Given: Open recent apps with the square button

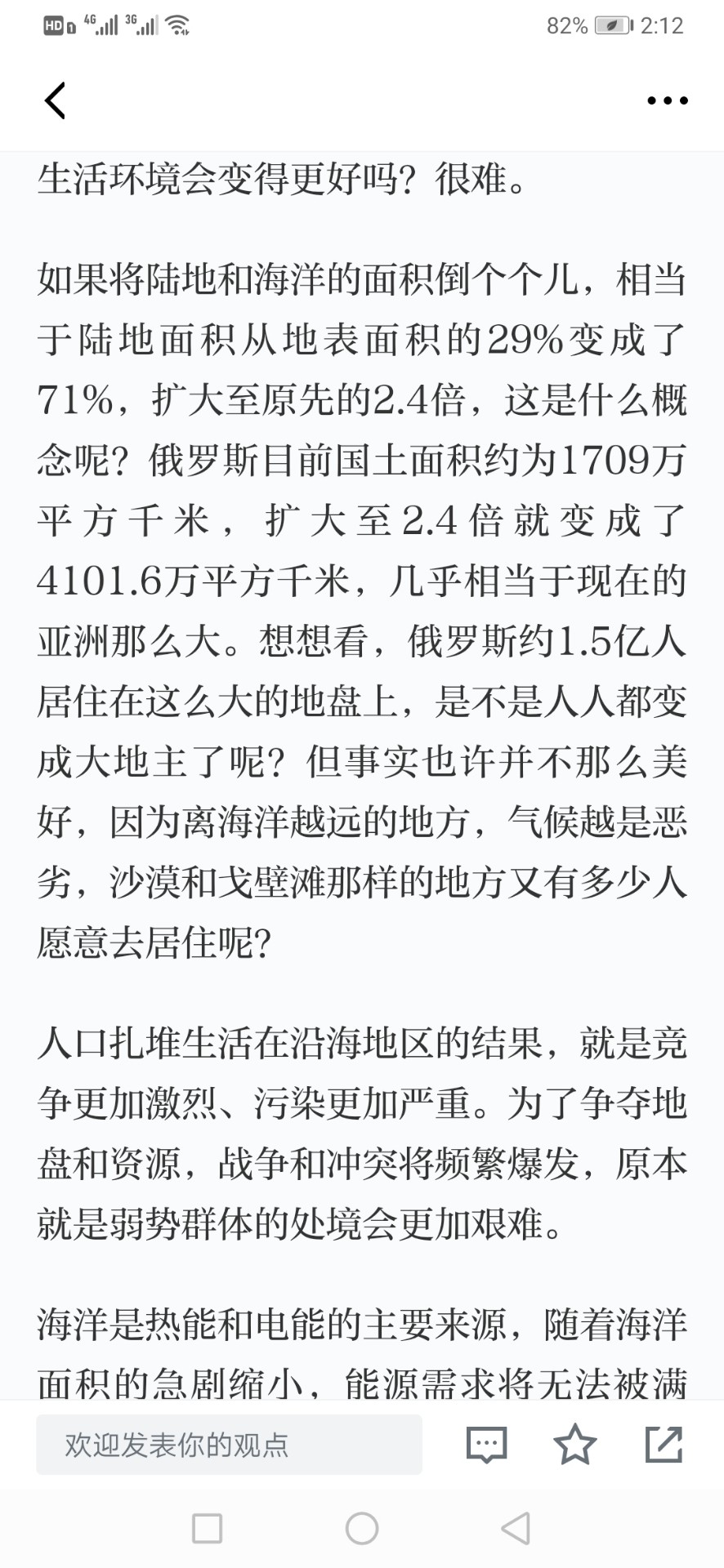Looking at the screenshot, I should [207, 1528].
